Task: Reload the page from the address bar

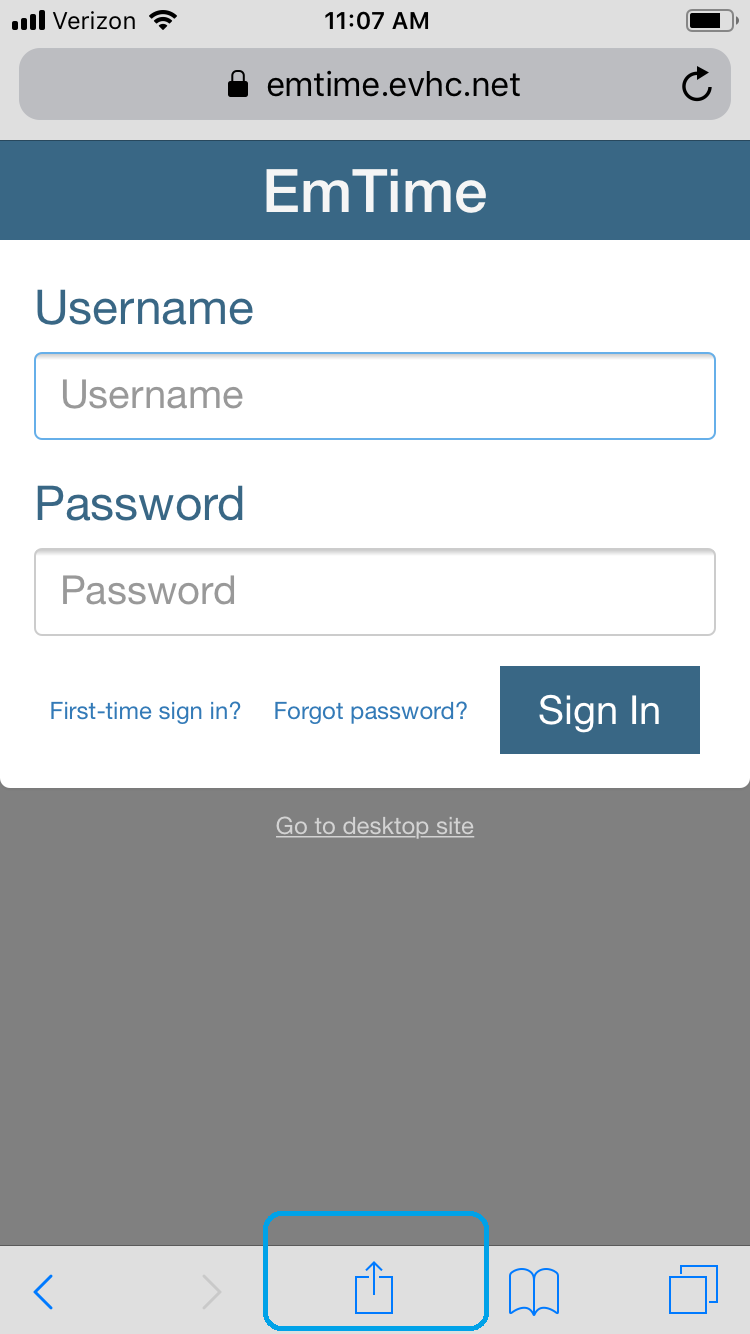Action: click(696, 85)
